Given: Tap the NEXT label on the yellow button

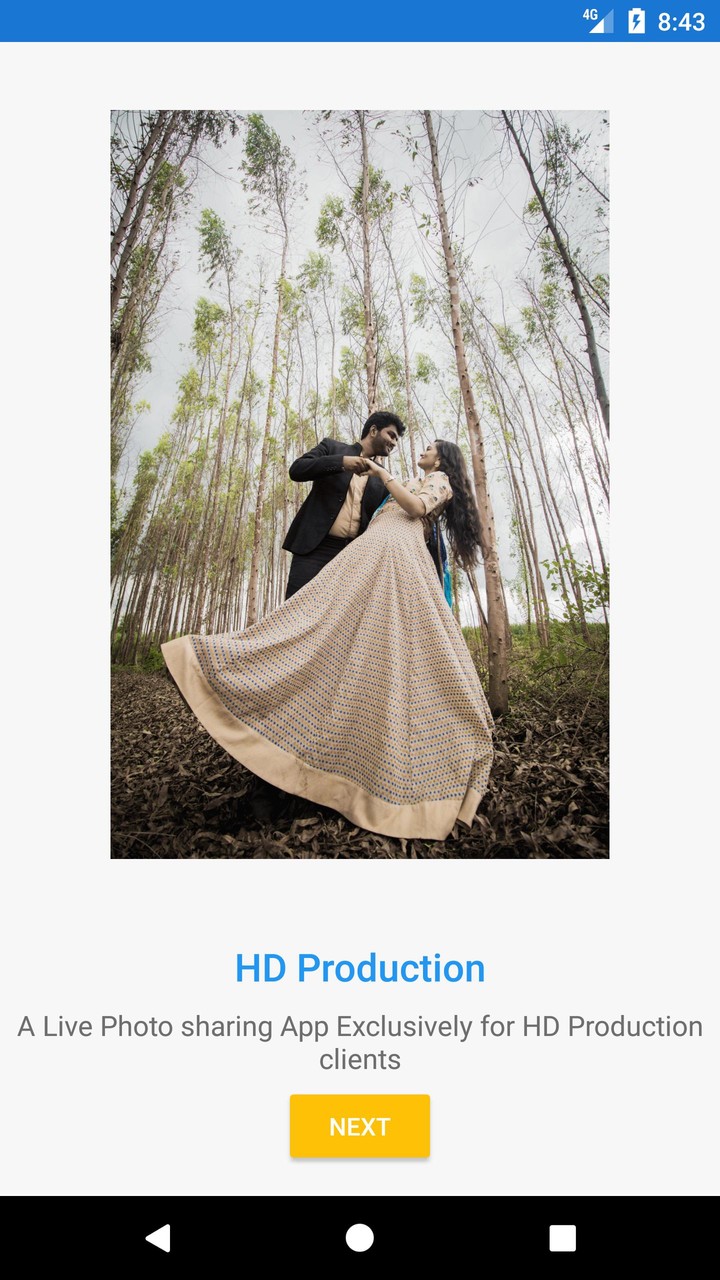Looking at the screenshot, I should 360,1125.
